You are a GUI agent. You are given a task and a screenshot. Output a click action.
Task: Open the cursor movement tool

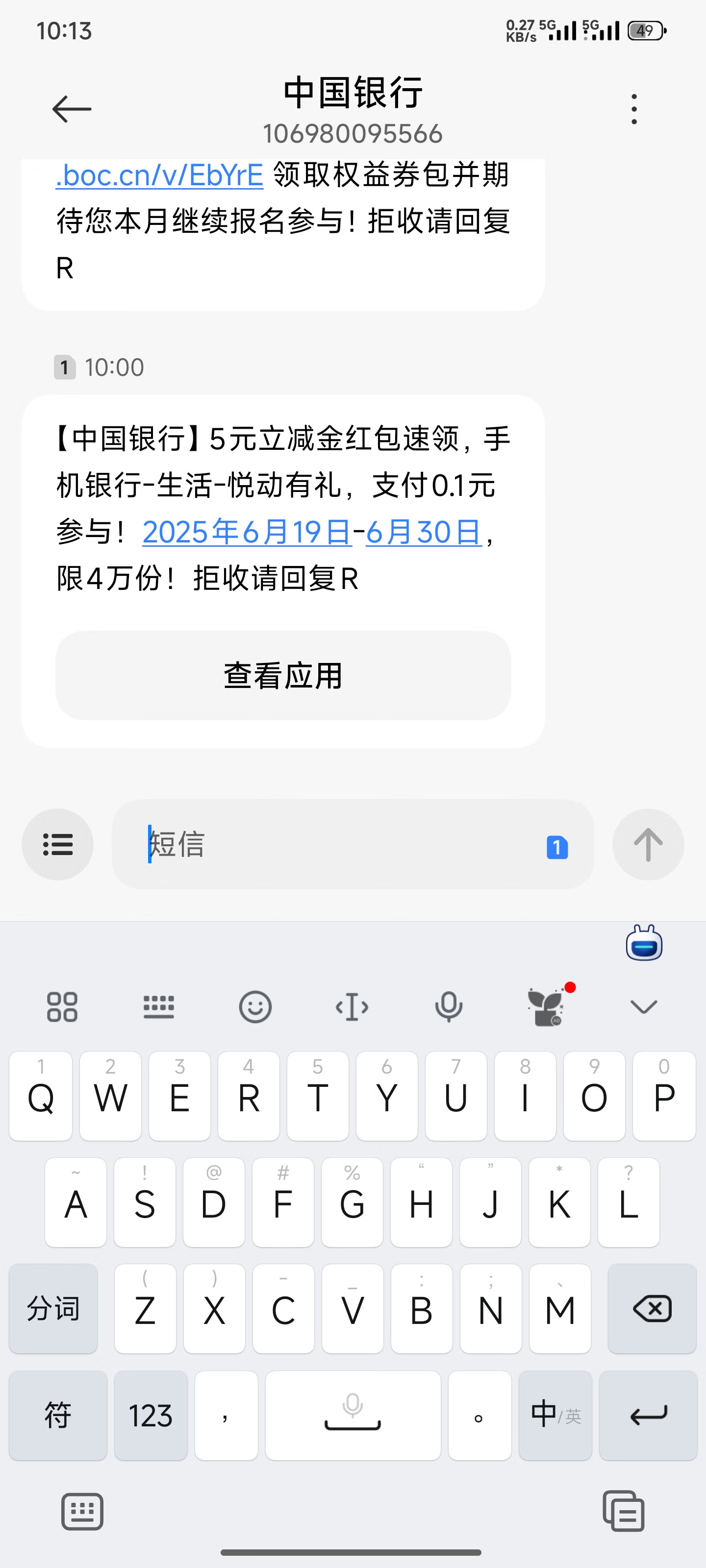coord(352,1007)
